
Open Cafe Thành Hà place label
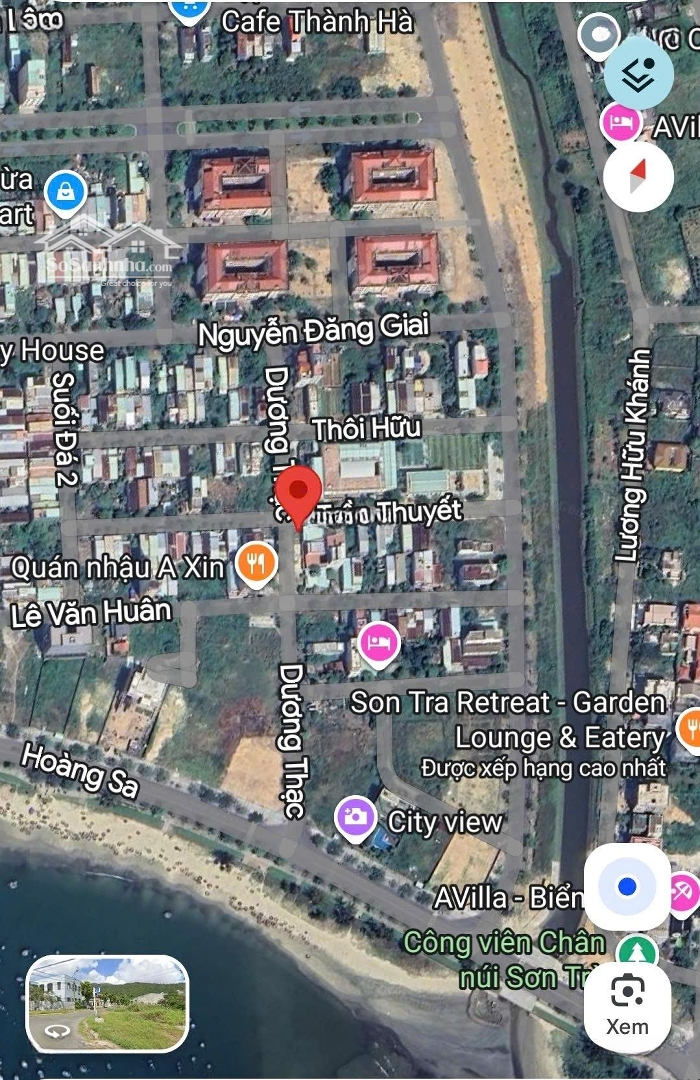pyautogui.click(x=317, y=22)
